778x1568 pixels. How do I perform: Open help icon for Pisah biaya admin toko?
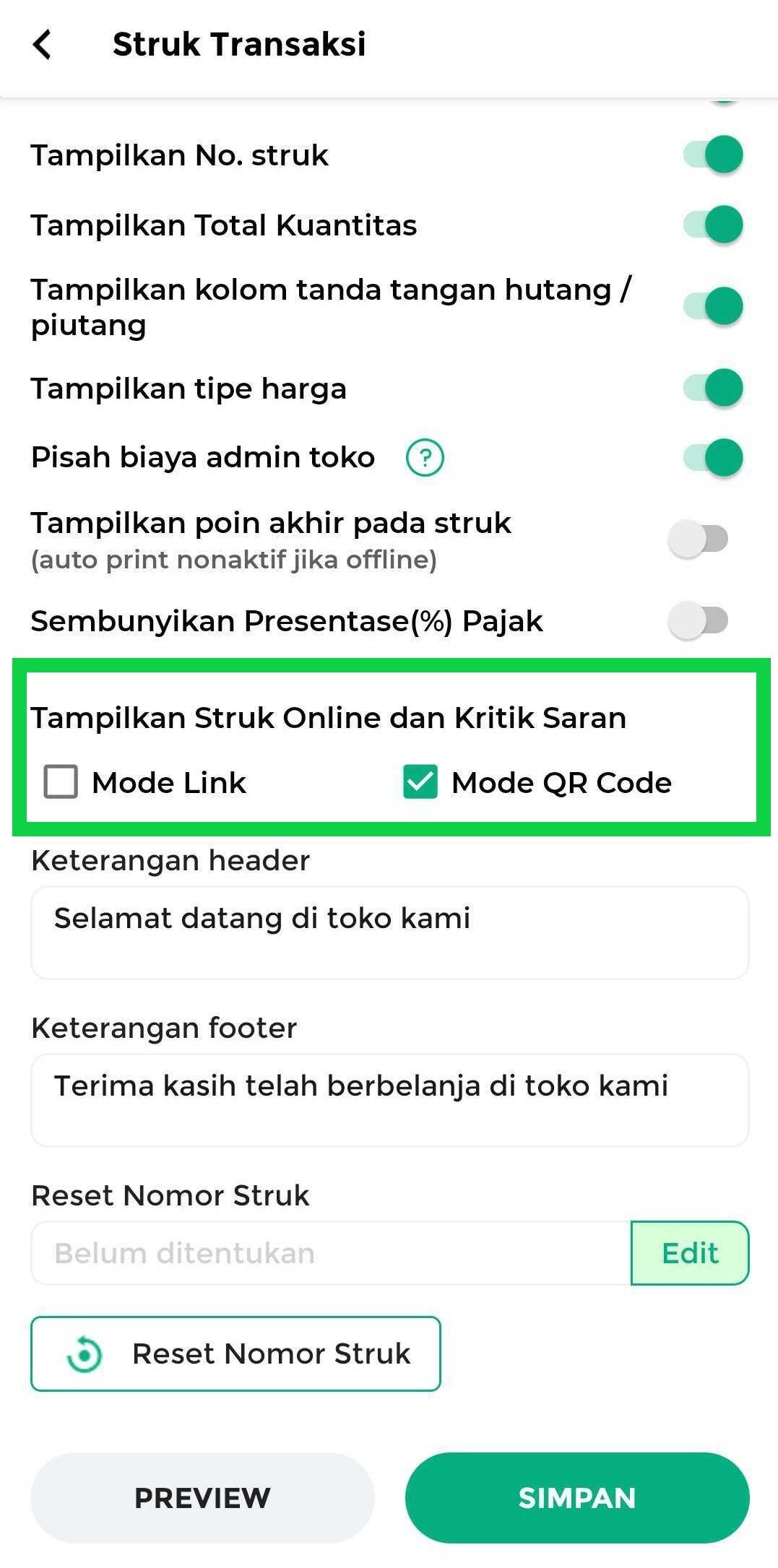click(425, 457)
